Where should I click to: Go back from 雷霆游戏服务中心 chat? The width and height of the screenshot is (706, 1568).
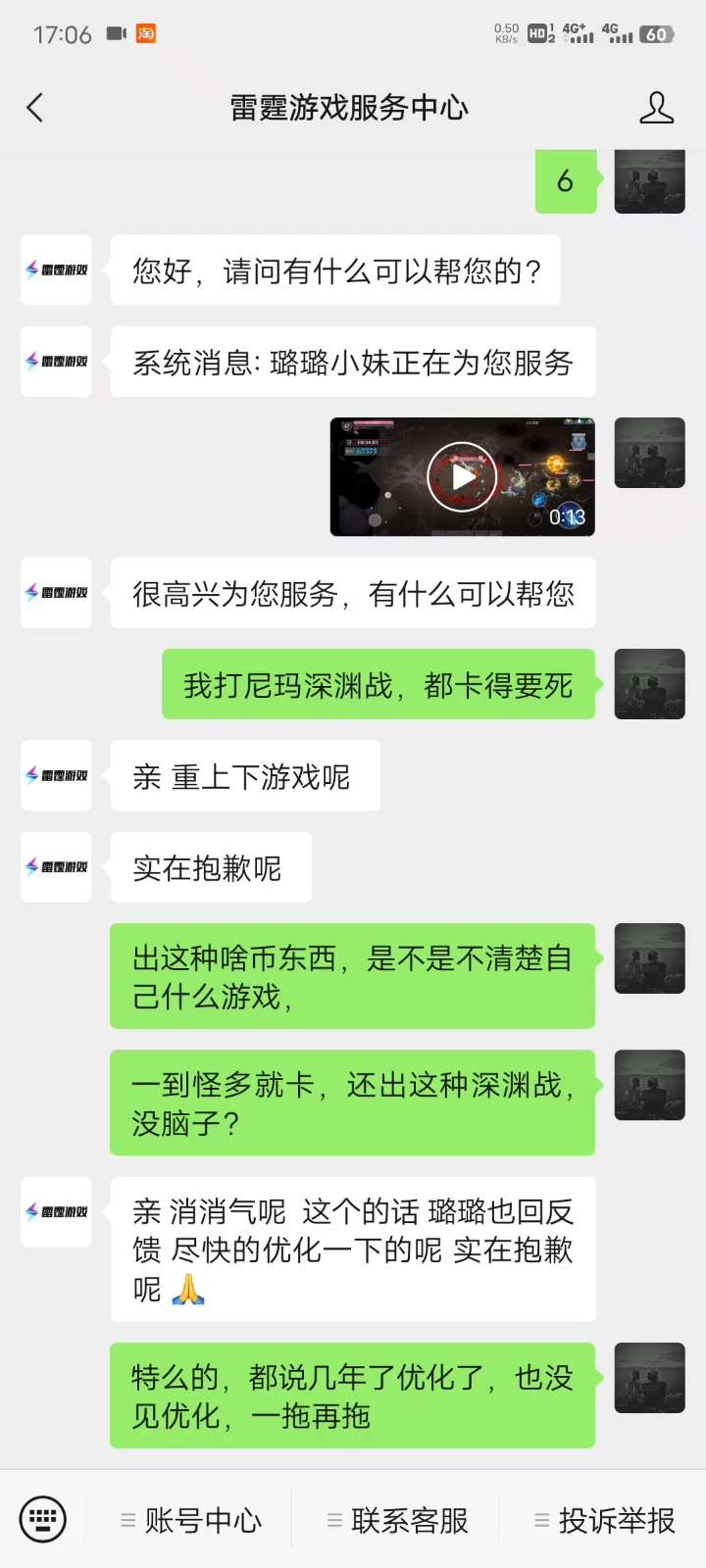[x=35, y=108]
